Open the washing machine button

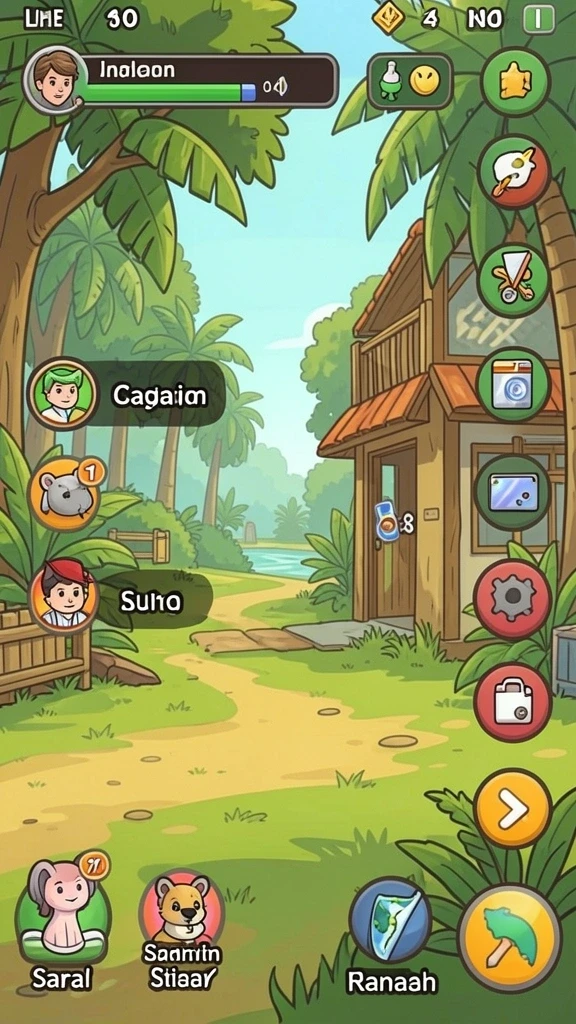coord(513,385)
